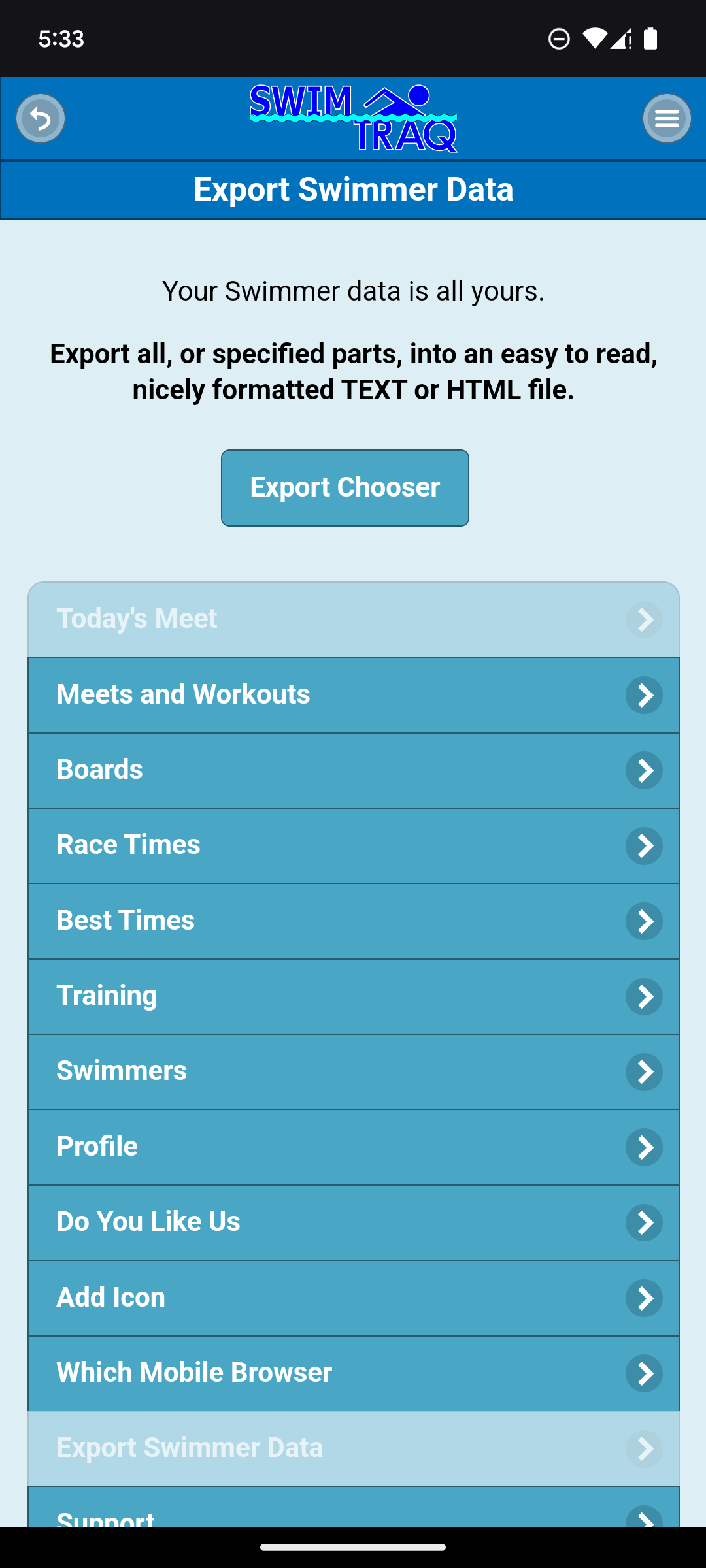Tap the back arrow icon
This screenshot has width=706, height=1568.
click(41, 119)
